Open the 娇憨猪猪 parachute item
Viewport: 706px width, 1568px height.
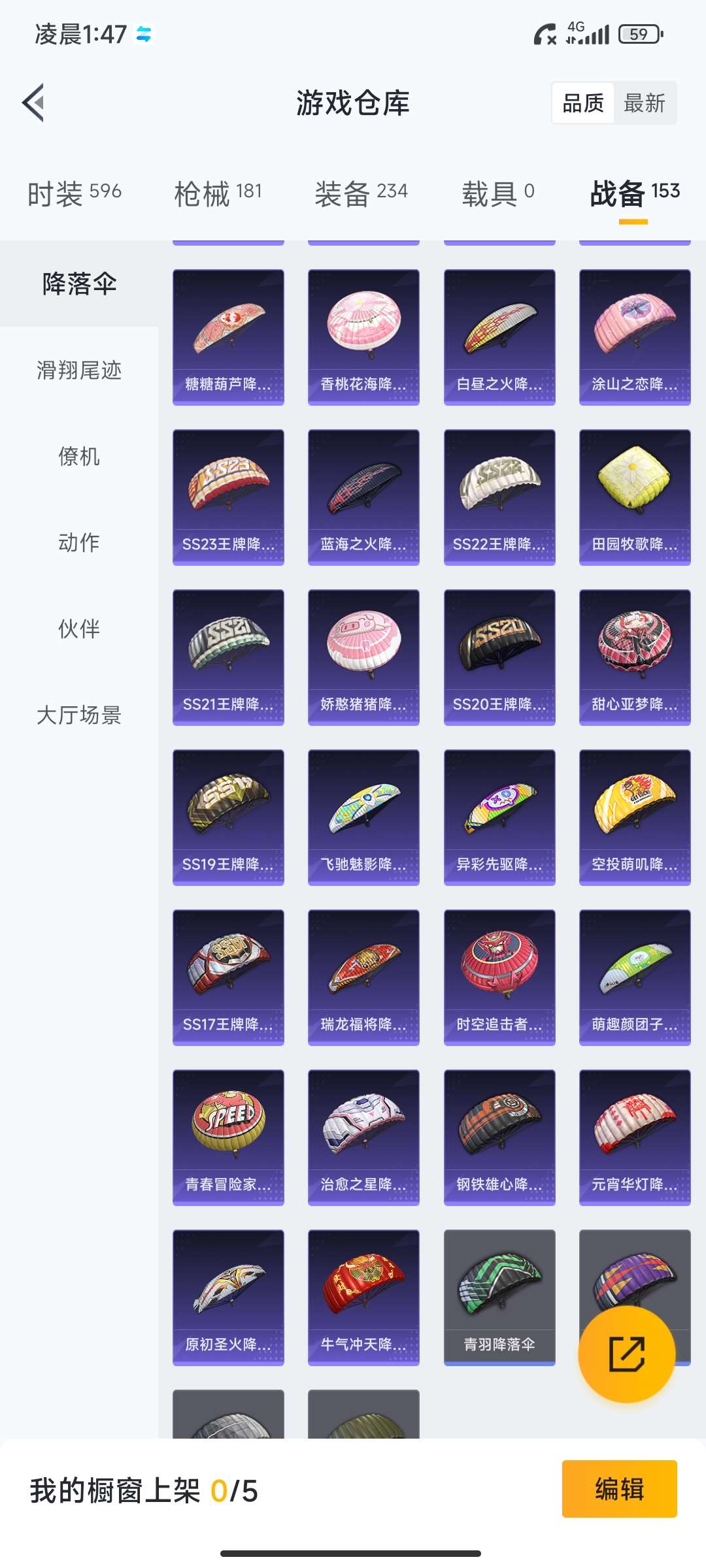pyautogui.click(x=363, y=657)
